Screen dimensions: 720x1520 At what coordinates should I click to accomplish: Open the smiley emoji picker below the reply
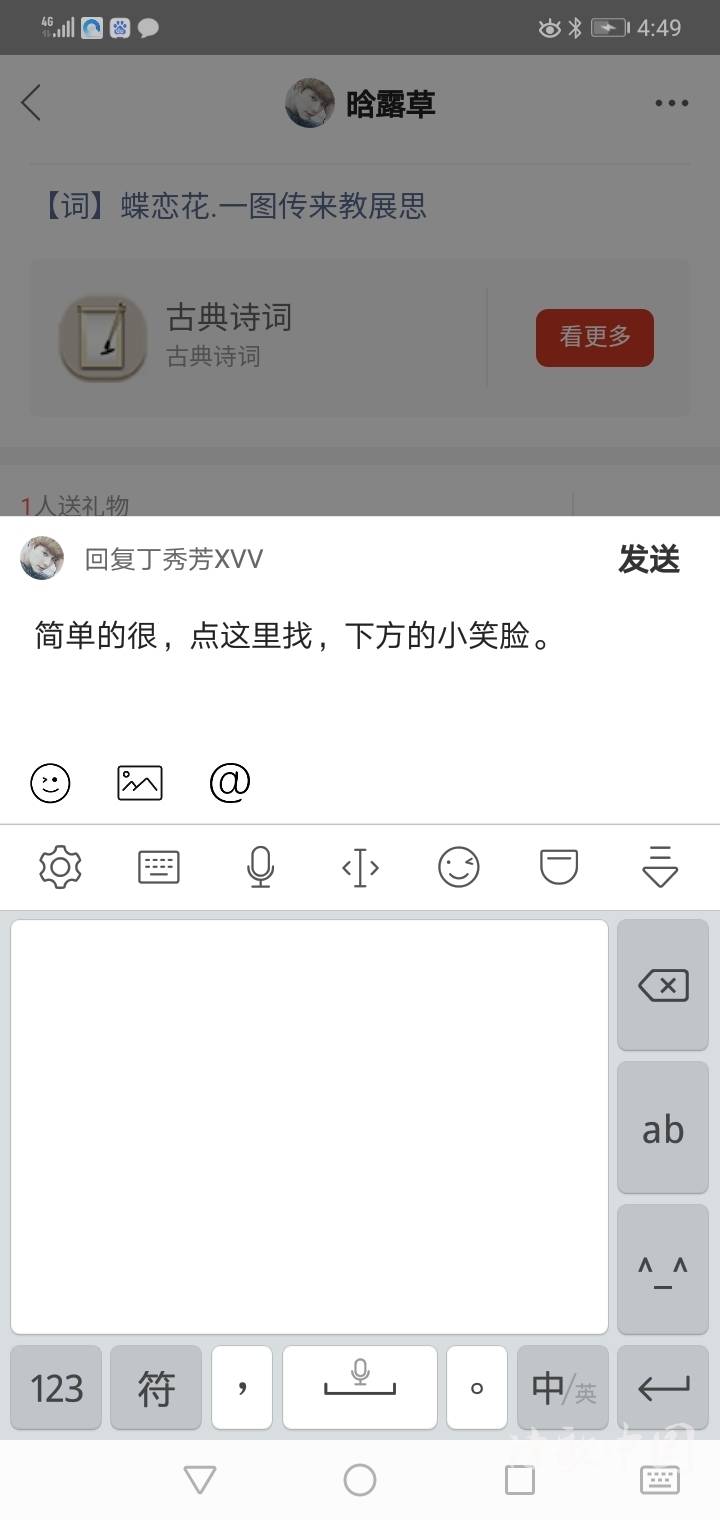click(x=50, y=782)
